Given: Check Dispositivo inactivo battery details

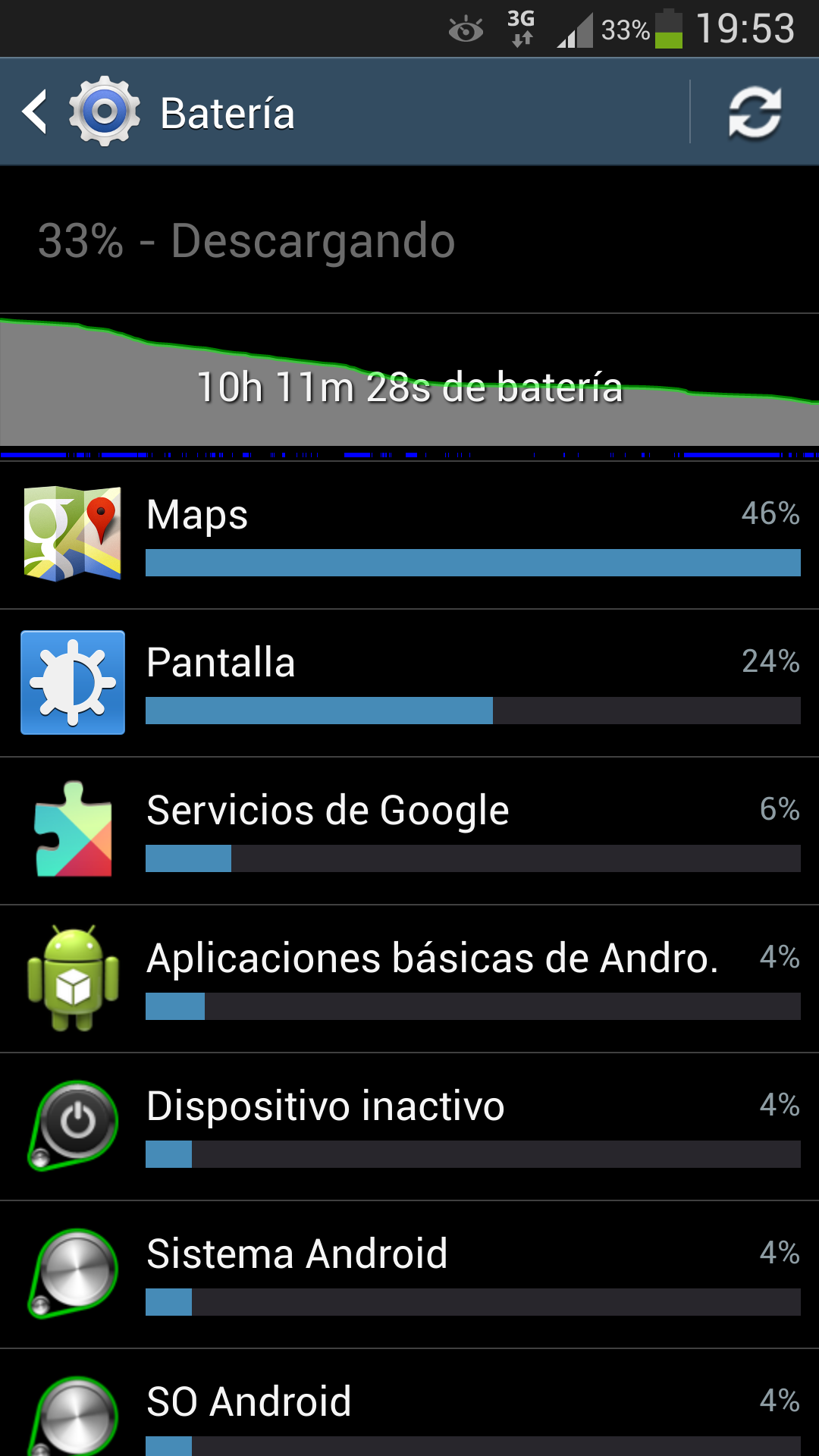Looking at the screenshot, I should (x=409, y=1126).
